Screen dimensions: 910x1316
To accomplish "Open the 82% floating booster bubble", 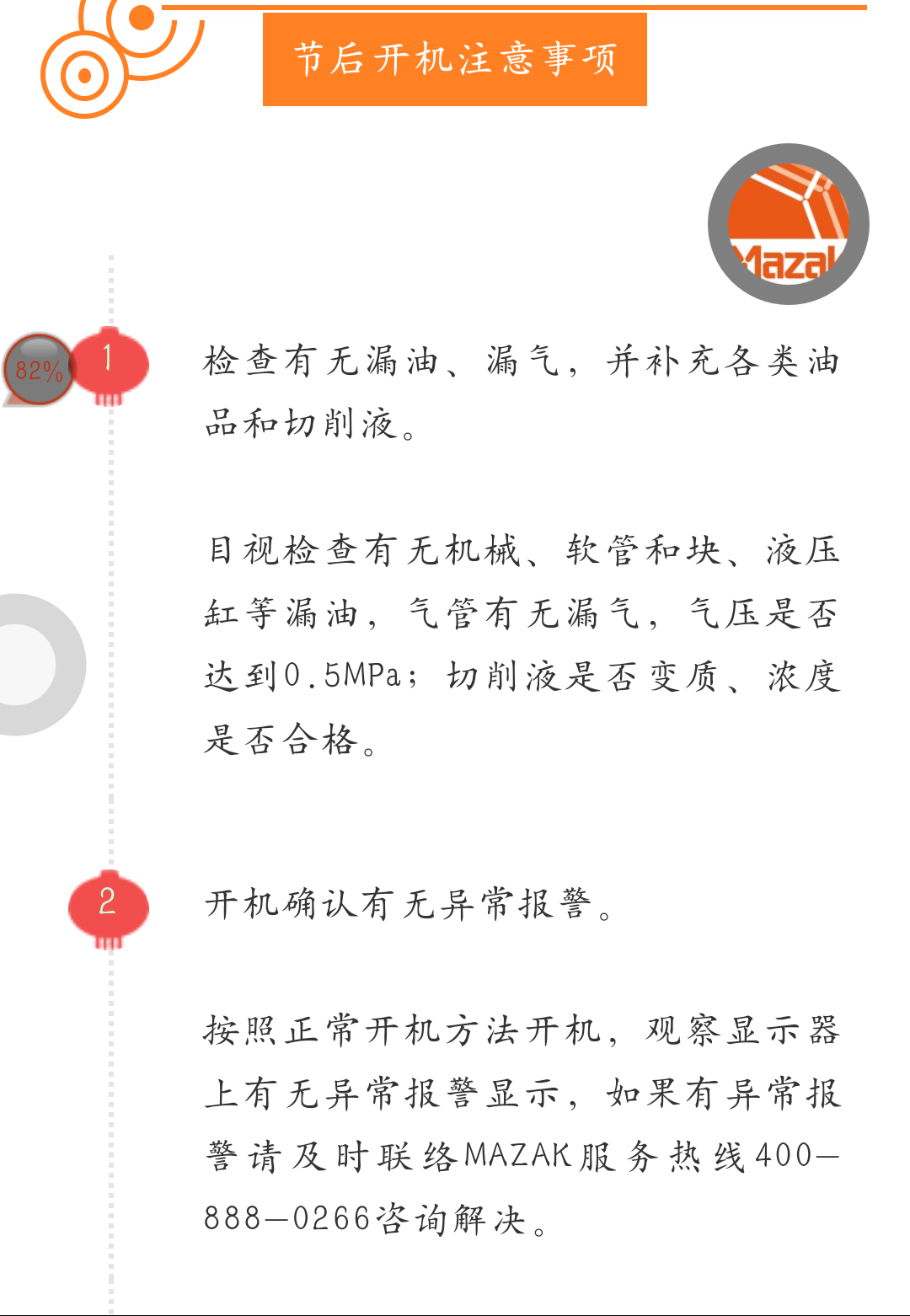I will [38, 370].
